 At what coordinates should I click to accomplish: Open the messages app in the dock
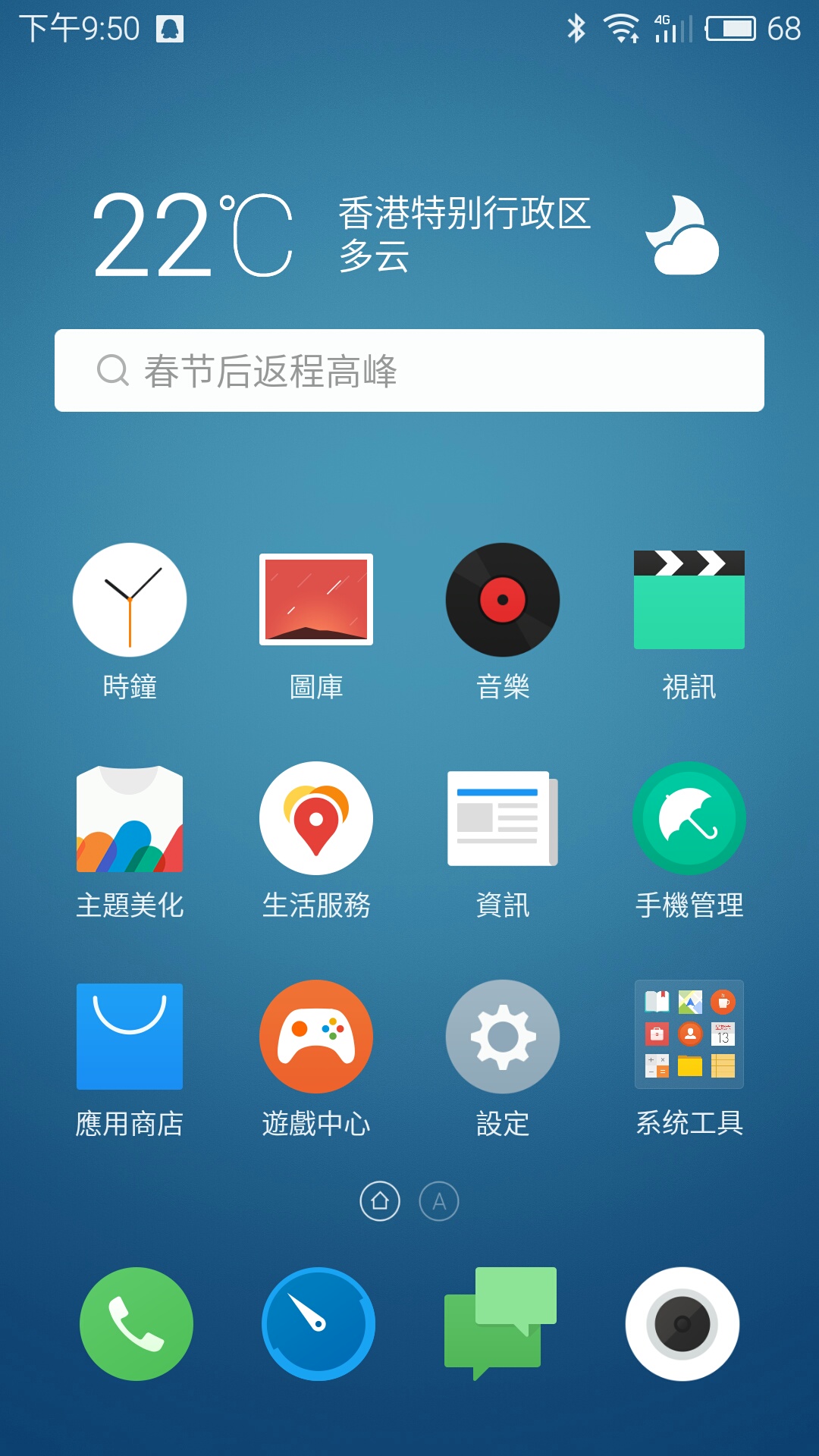[500, 1324]
